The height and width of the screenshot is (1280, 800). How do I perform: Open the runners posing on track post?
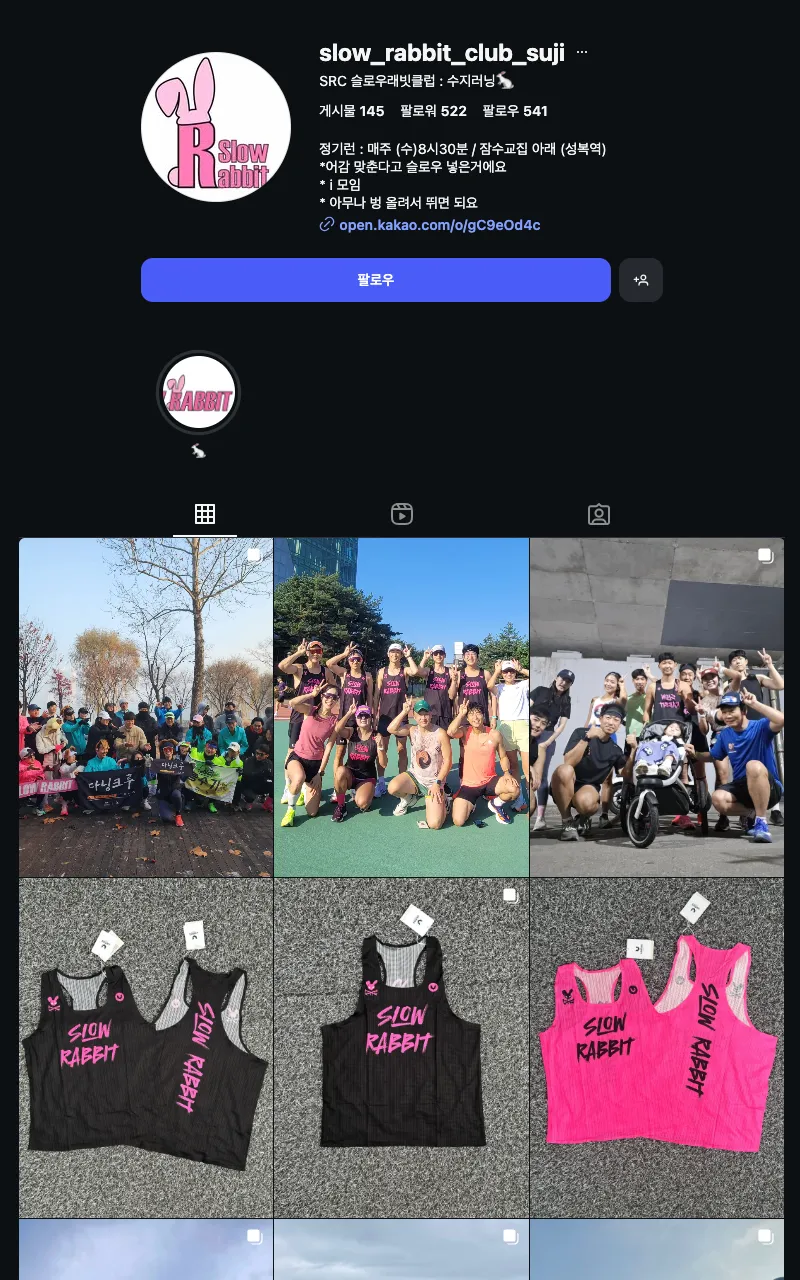401,707
